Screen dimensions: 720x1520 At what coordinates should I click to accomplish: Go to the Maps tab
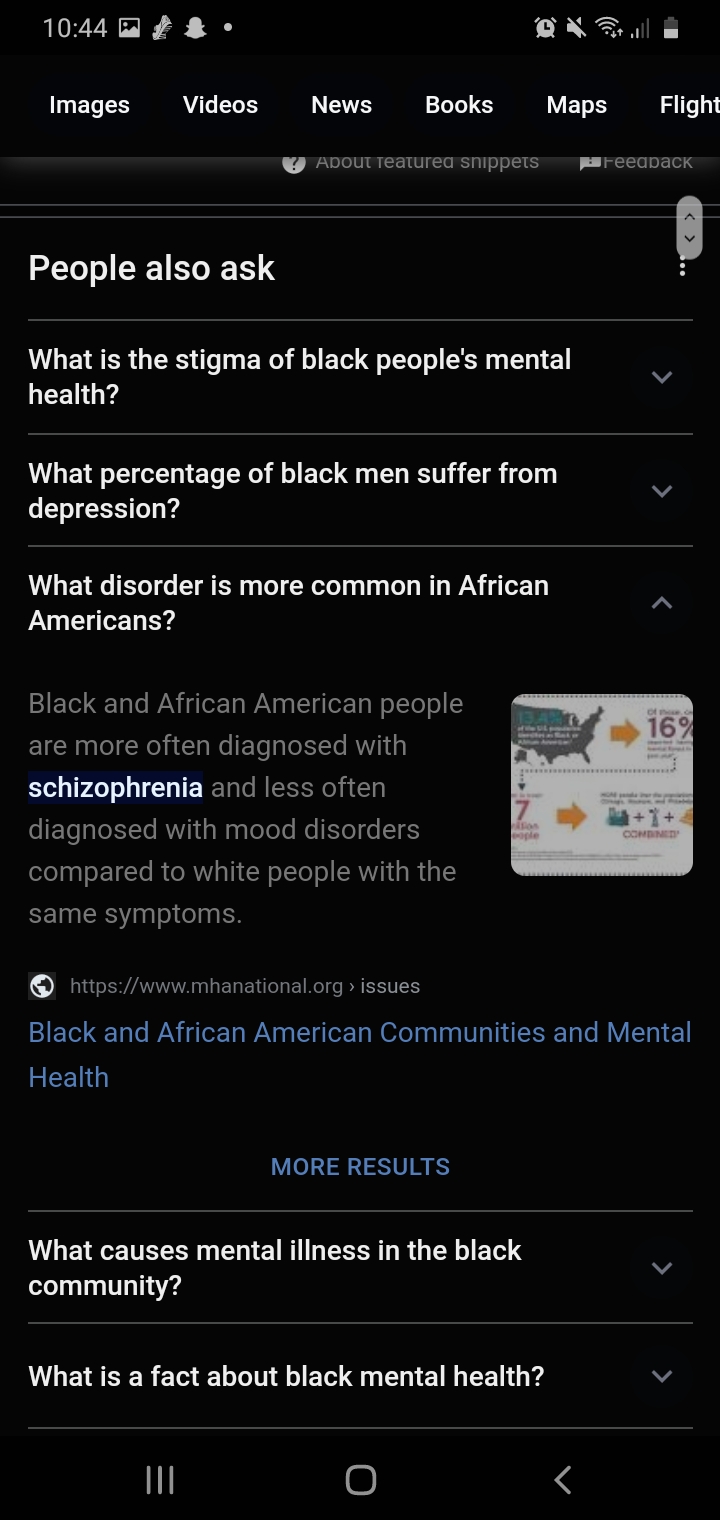[x=576, y=105]
